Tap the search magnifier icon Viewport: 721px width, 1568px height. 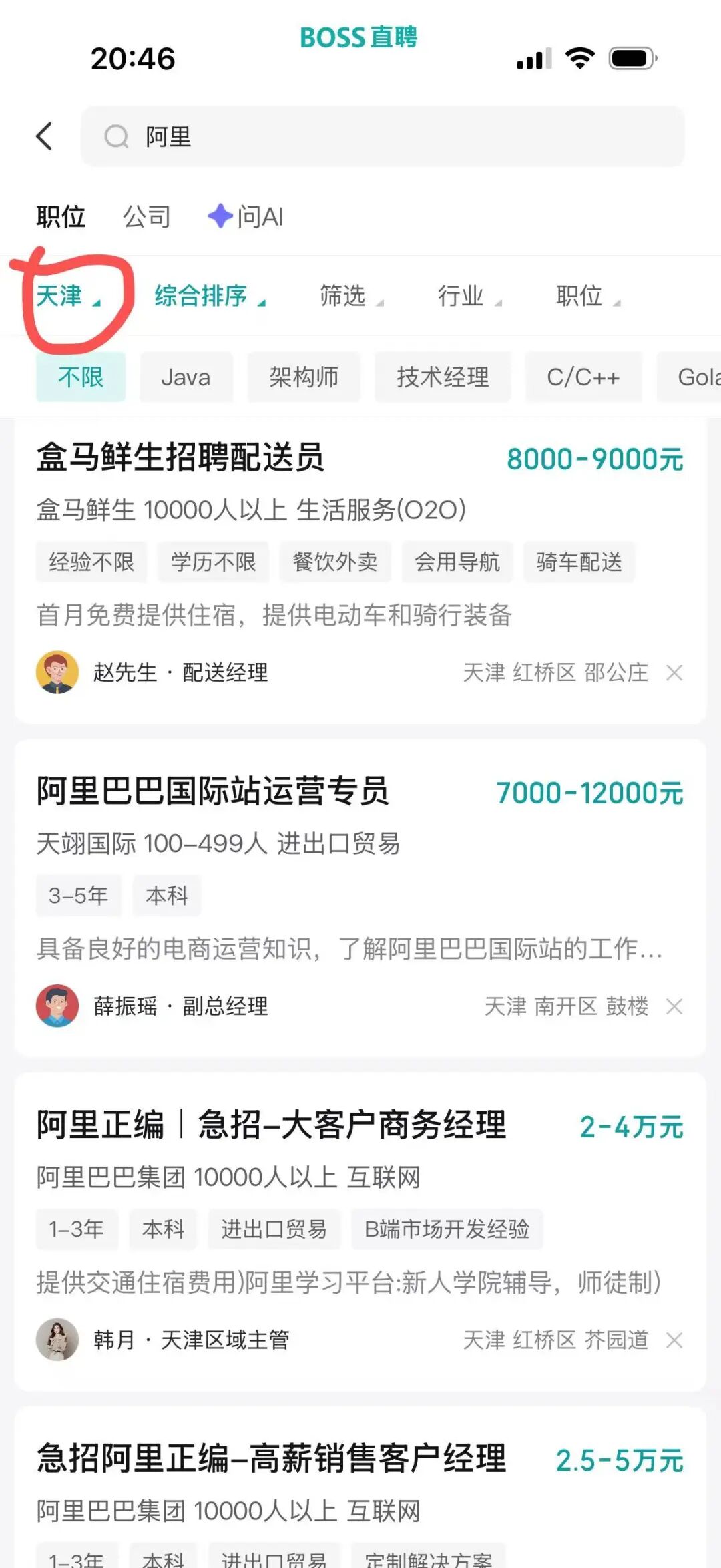(117, 136)
